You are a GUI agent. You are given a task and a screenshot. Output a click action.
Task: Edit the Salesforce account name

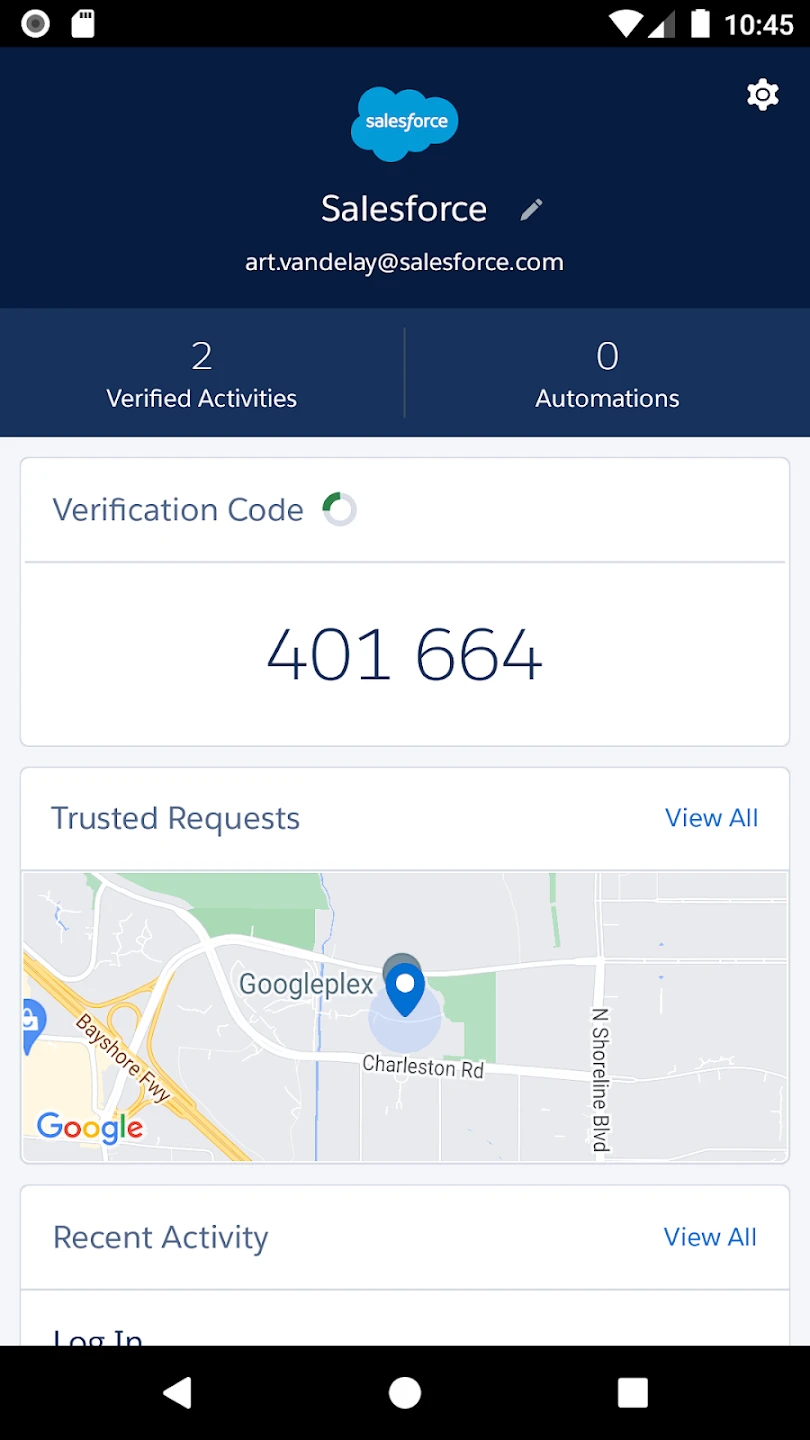click(x=531, y=209)
